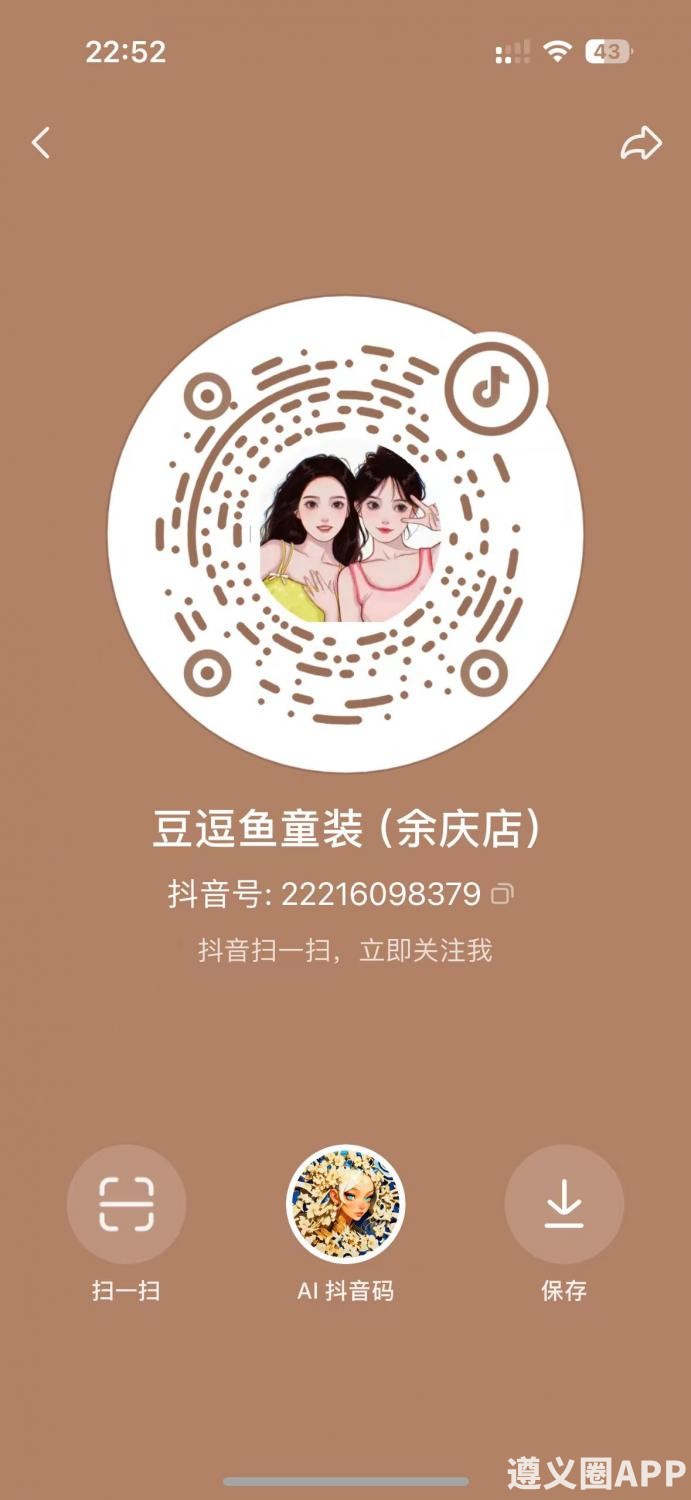691x1500 pixels.
Task: Copy the Douyin ID number
Action: 503,893
